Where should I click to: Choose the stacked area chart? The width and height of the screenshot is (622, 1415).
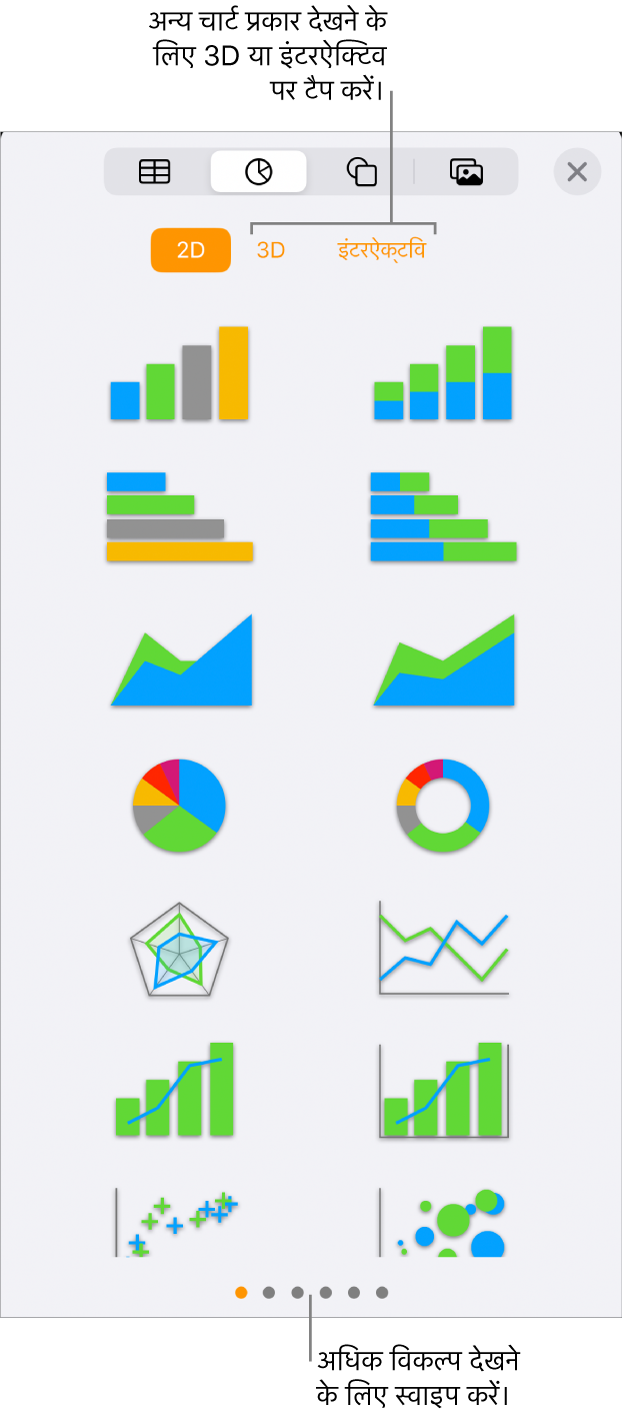pyautogui.click(x=443, y=661)
